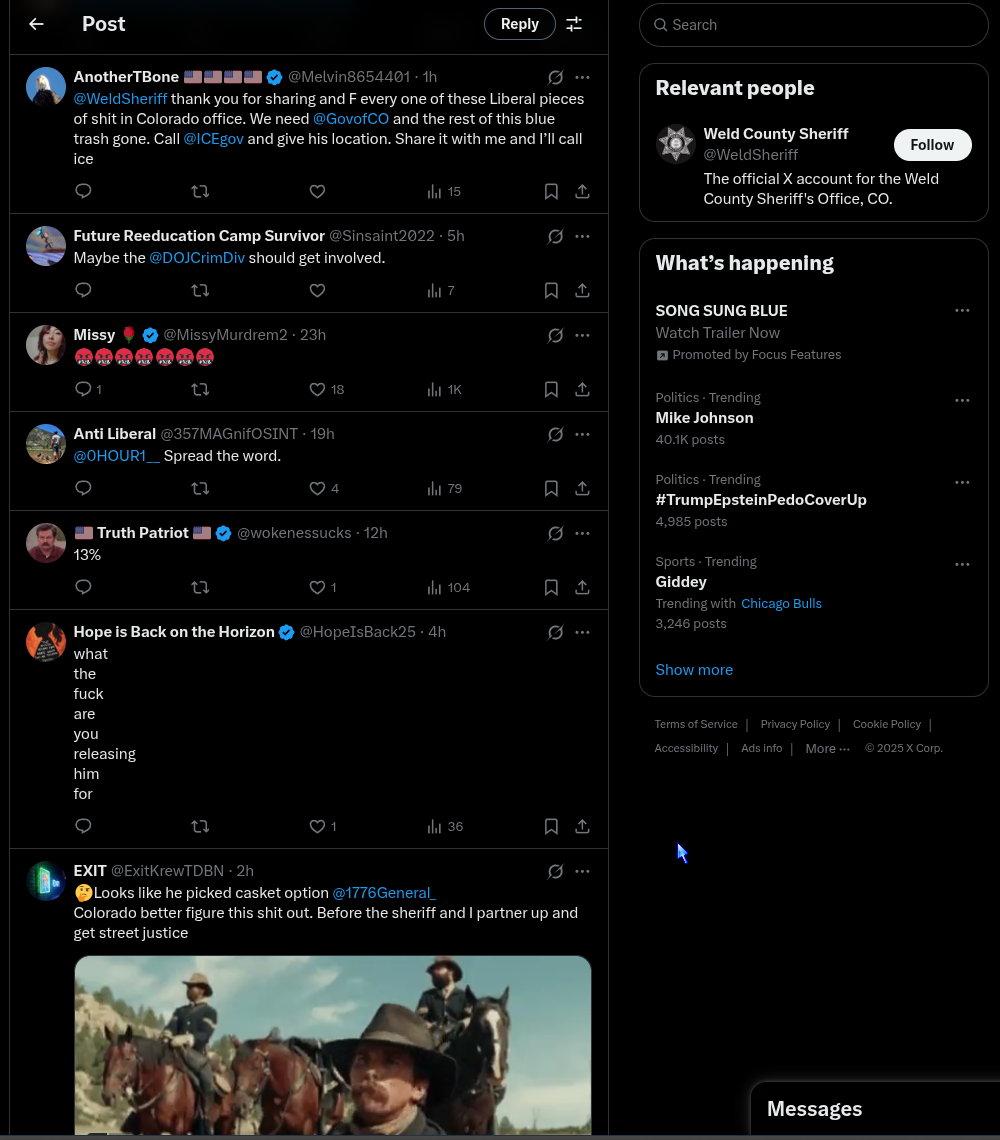Screen dimensions: 1000x1140
Task: Bookmark the Truth Patriot reply
Action: (551, 587)
